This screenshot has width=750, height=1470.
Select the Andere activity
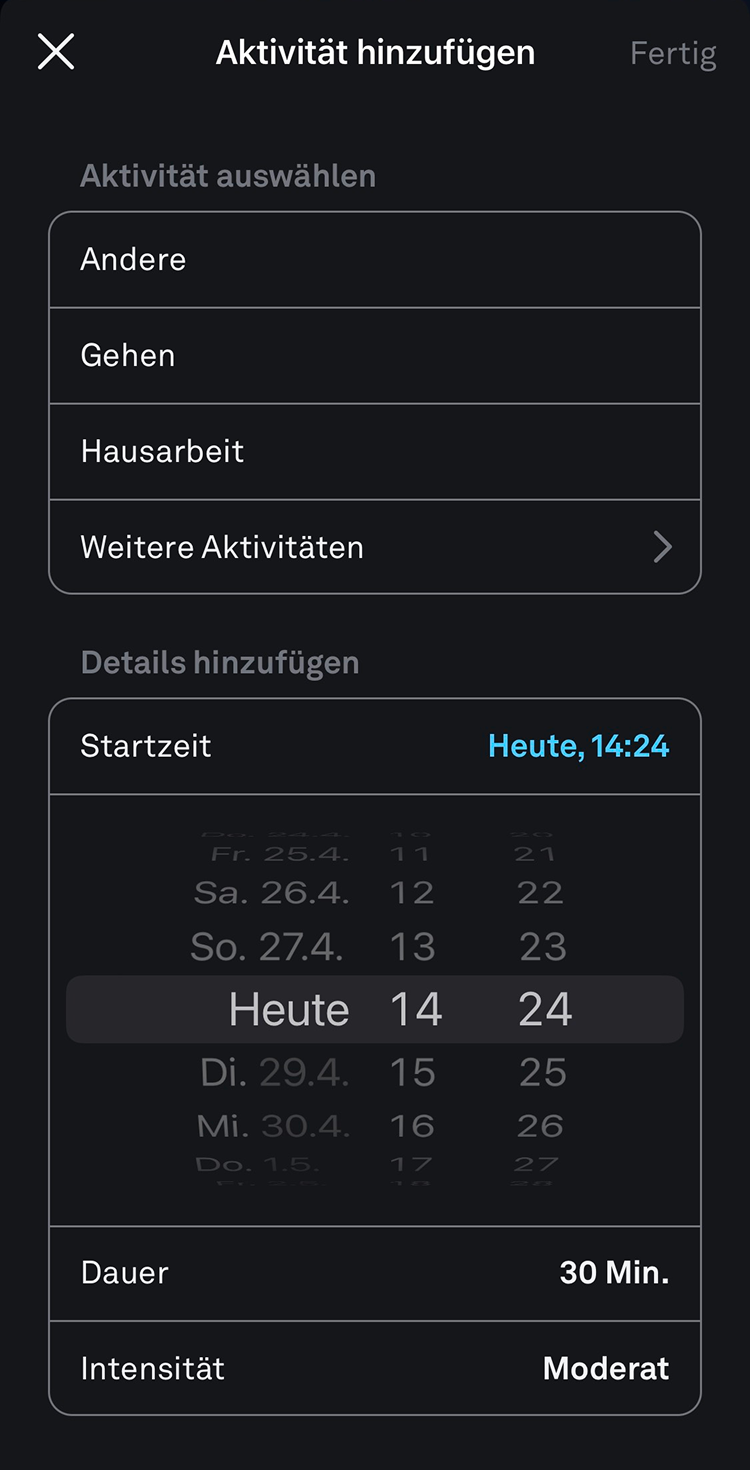tap(374, 260)
